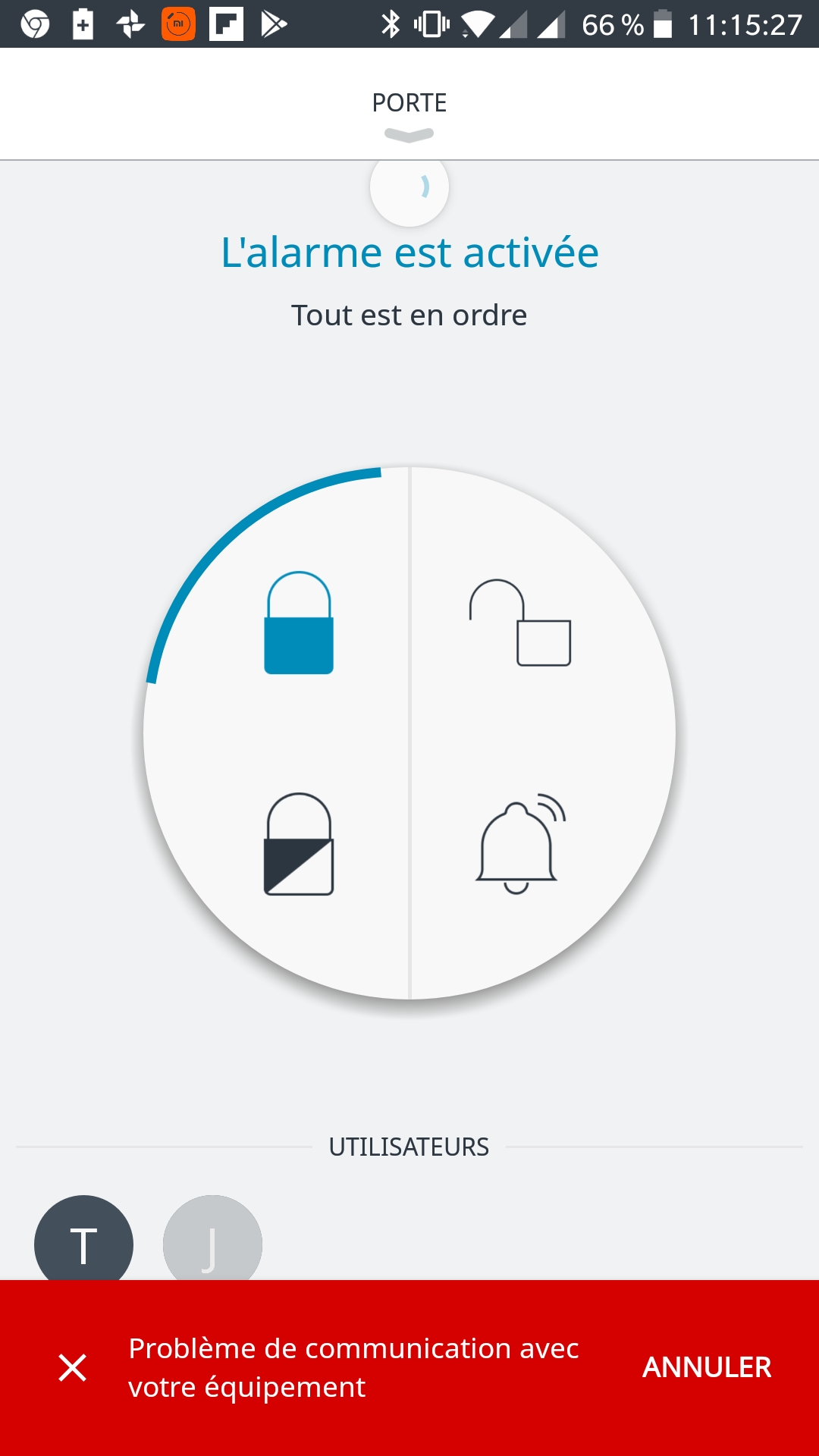Set partial alarm with the half-filled padlock
The image size is (819, 1456).
(299, 844)
